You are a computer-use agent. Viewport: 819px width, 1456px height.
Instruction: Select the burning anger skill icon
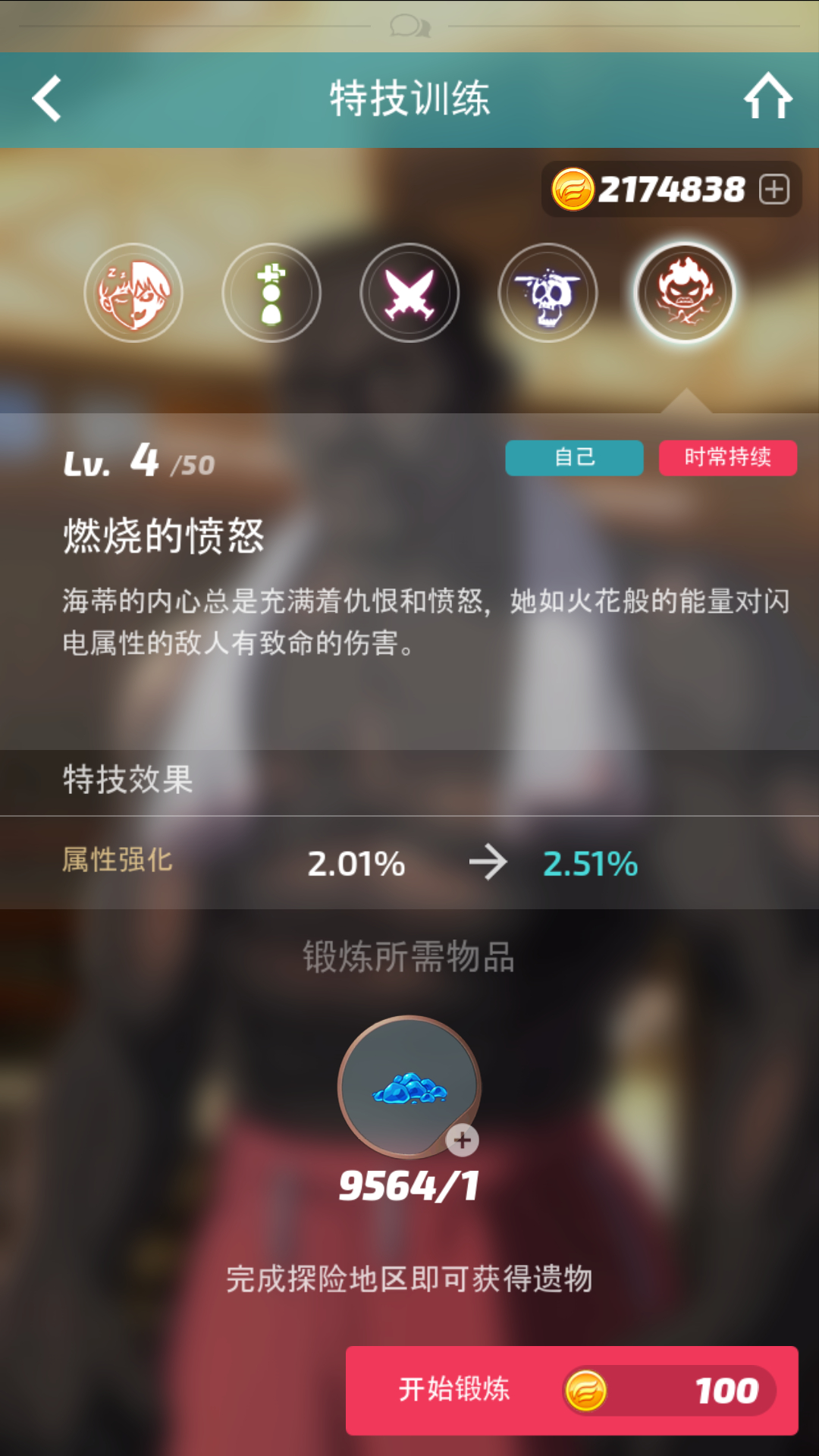pyautogui.click(x=685, y=293)
